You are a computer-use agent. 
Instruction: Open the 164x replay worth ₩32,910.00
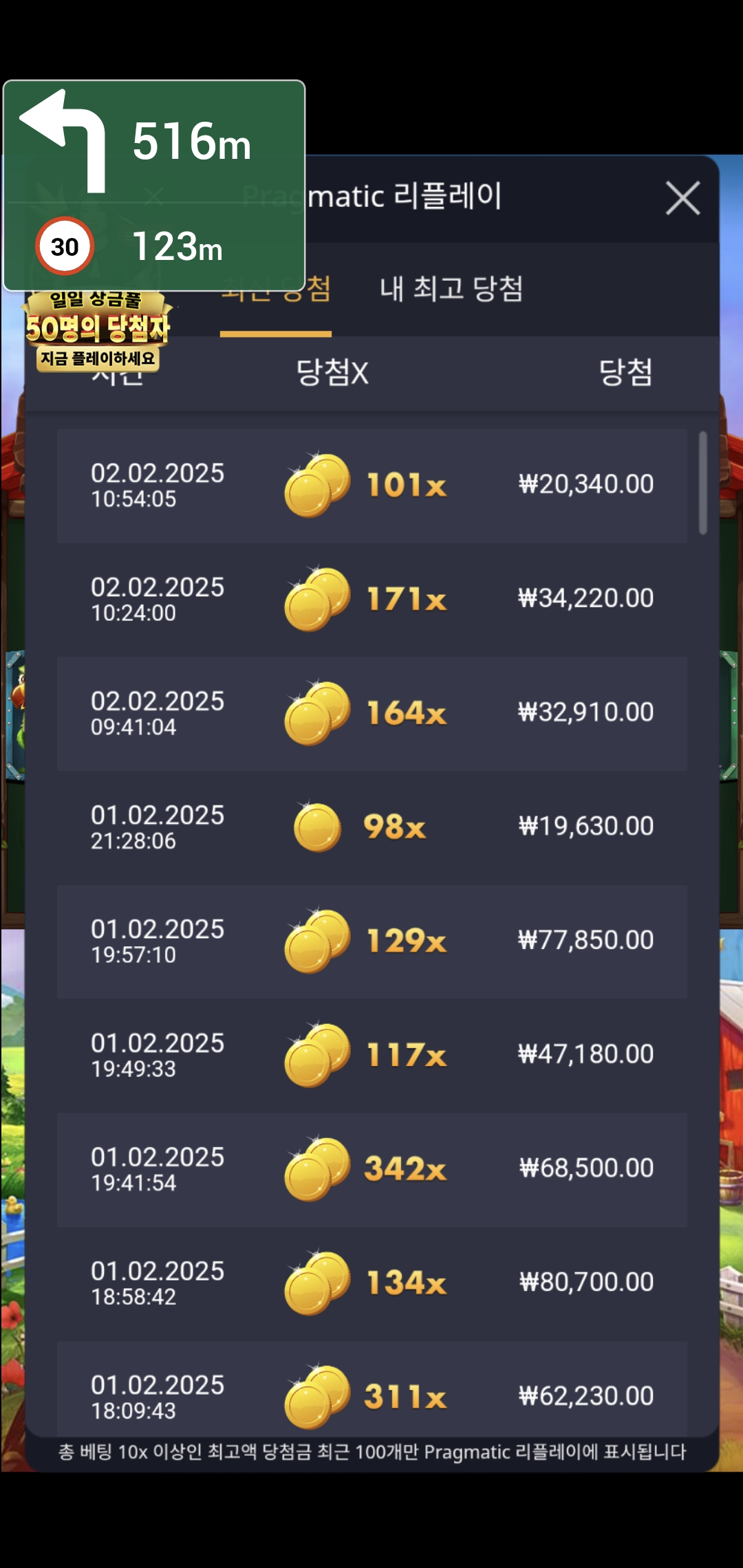(x=371, y=713)
